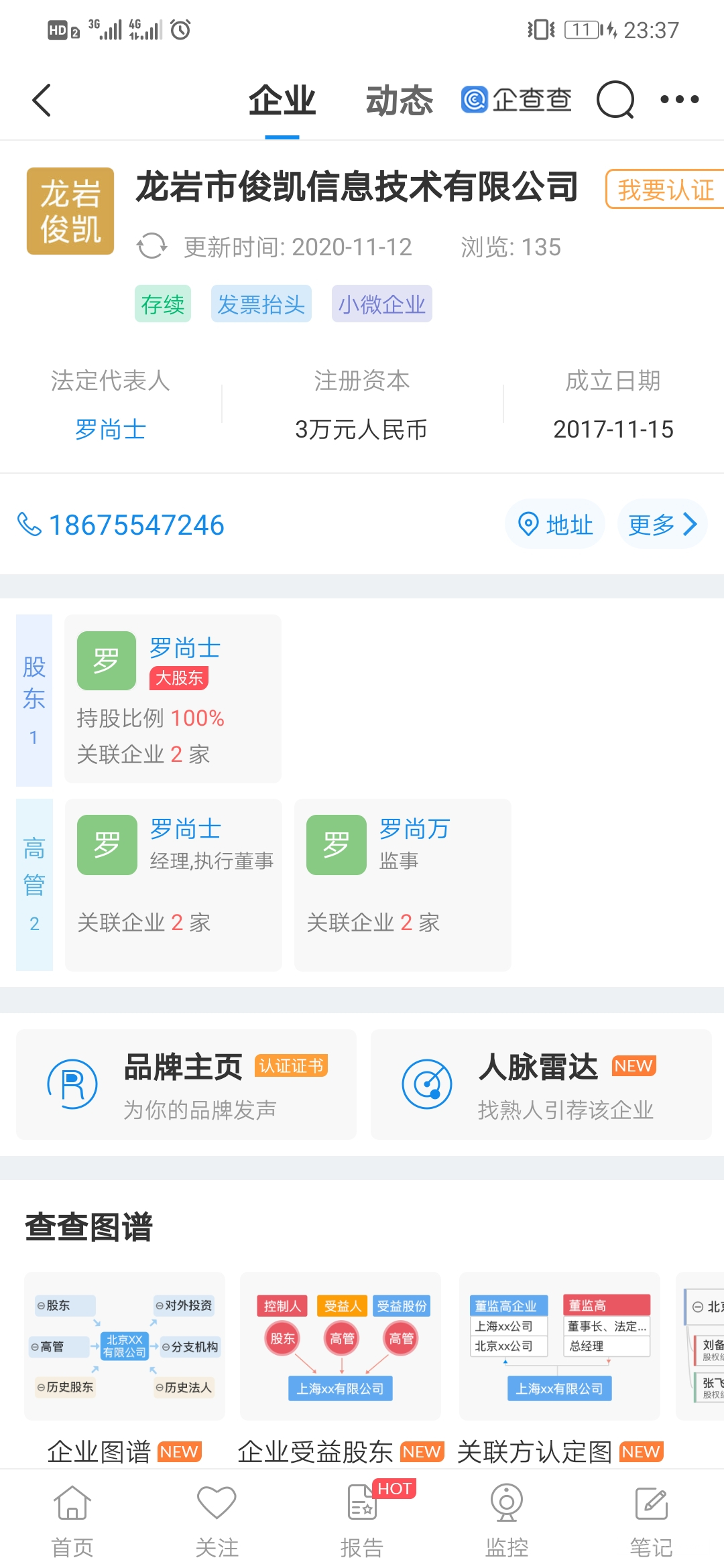Go back using the top-left arrow
This screenshot has height=1568, width=724.
(42, 101)
